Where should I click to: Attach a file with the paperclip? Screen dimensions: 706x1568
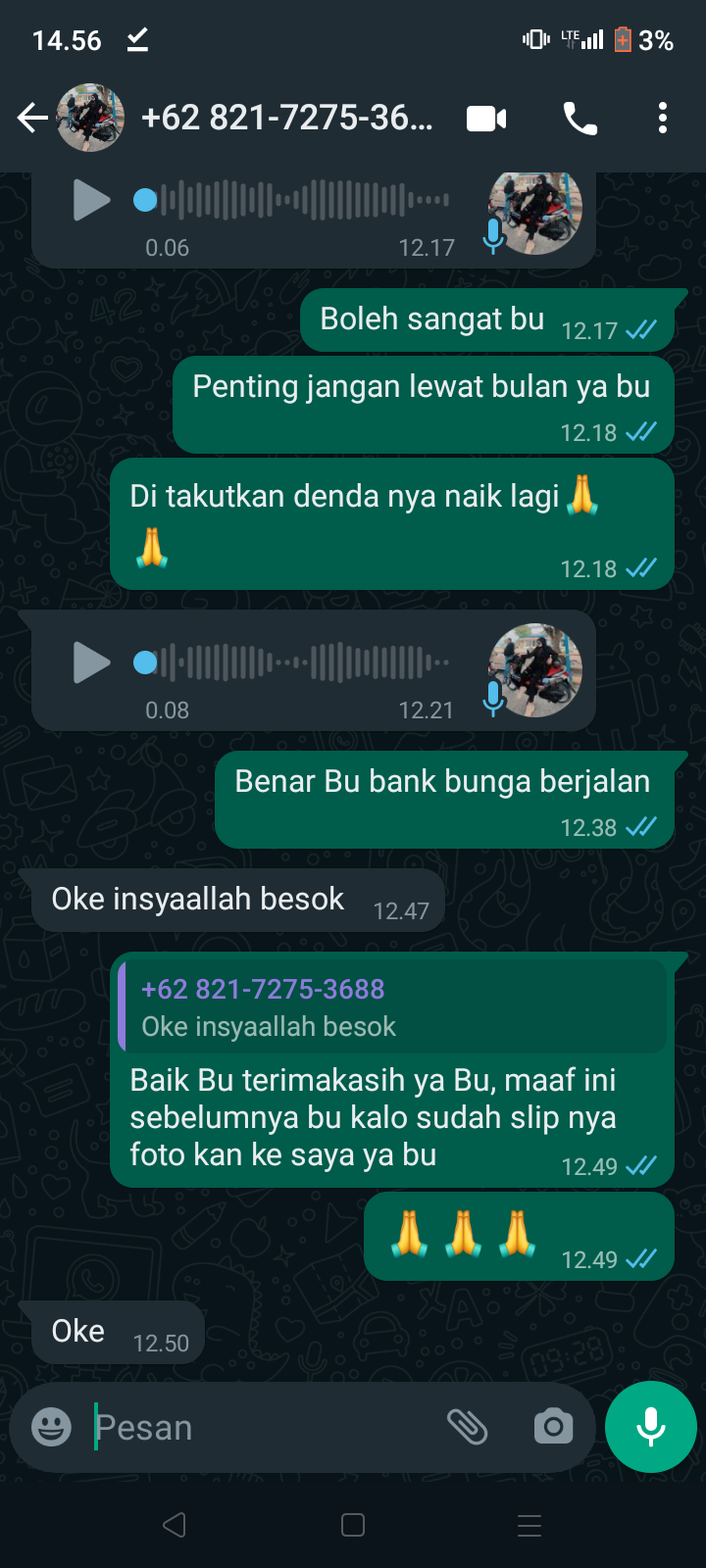click(468, 1427)
